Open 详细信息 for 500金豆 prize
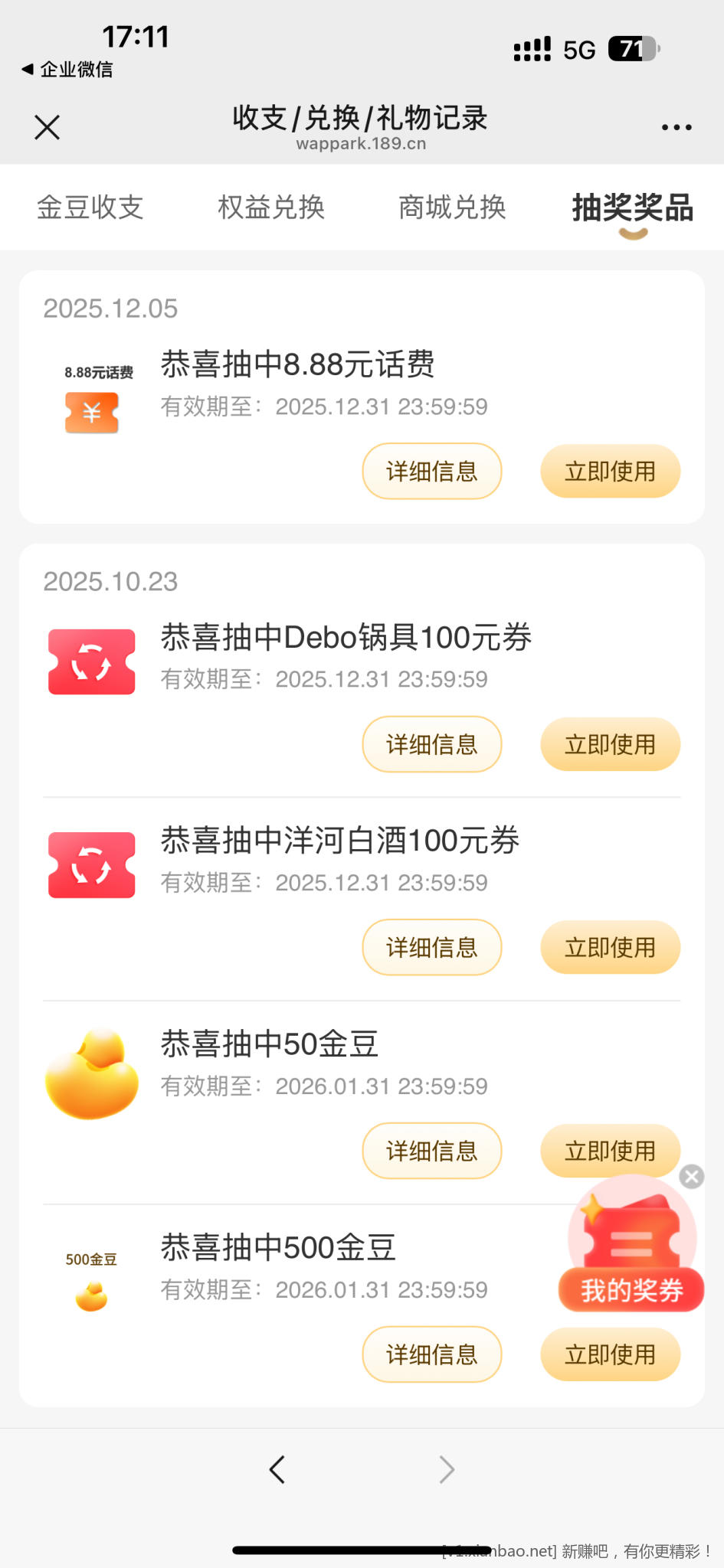724x1568 pixels. point(431,1354)
